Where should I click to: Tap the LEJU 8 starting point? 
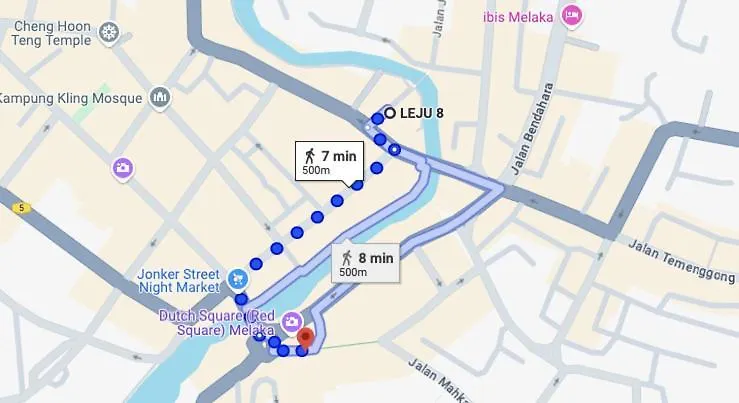tap(390, 113)
